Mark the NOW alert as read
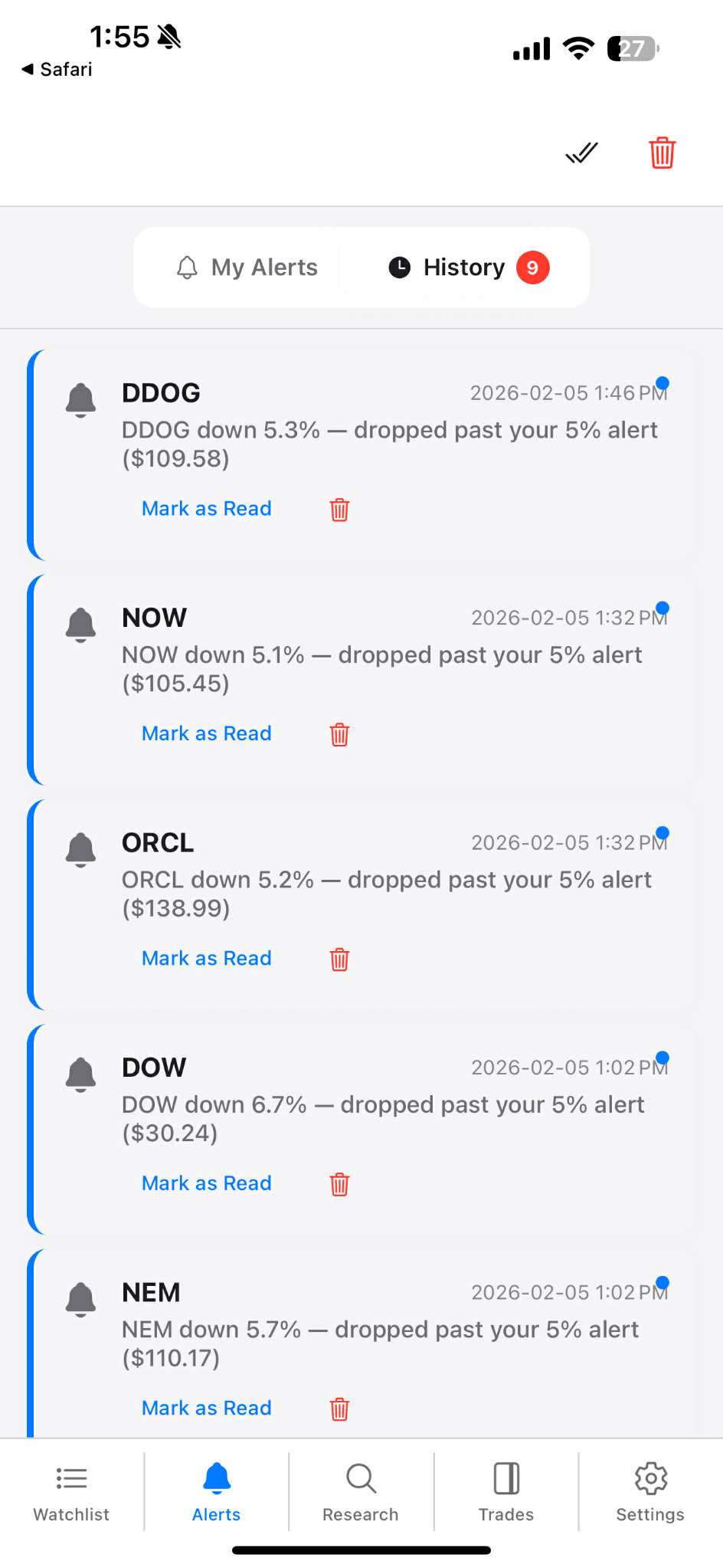This screenshot has width=723, height=1568. pos(206,733)
